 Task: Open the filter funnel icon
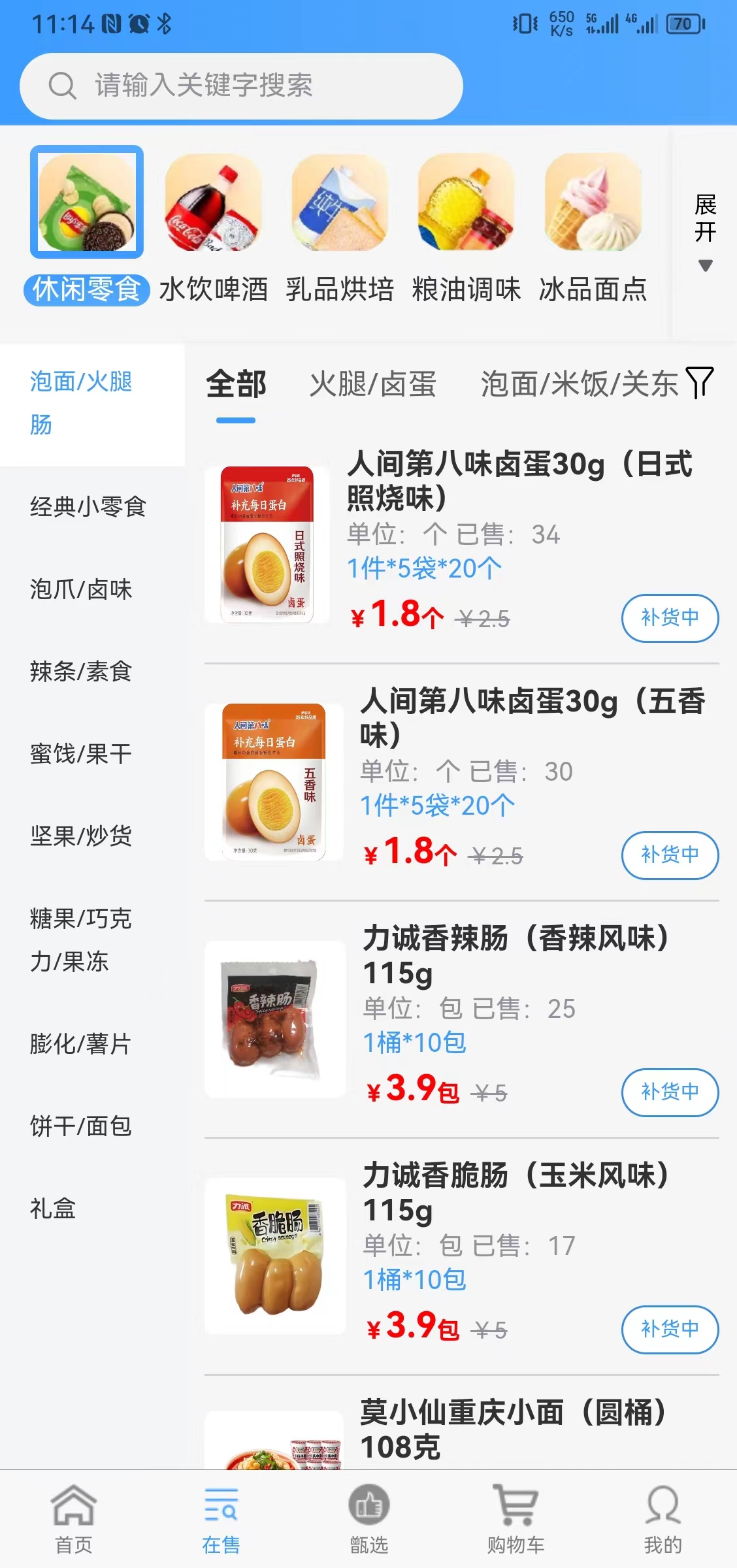pos(699,383)
